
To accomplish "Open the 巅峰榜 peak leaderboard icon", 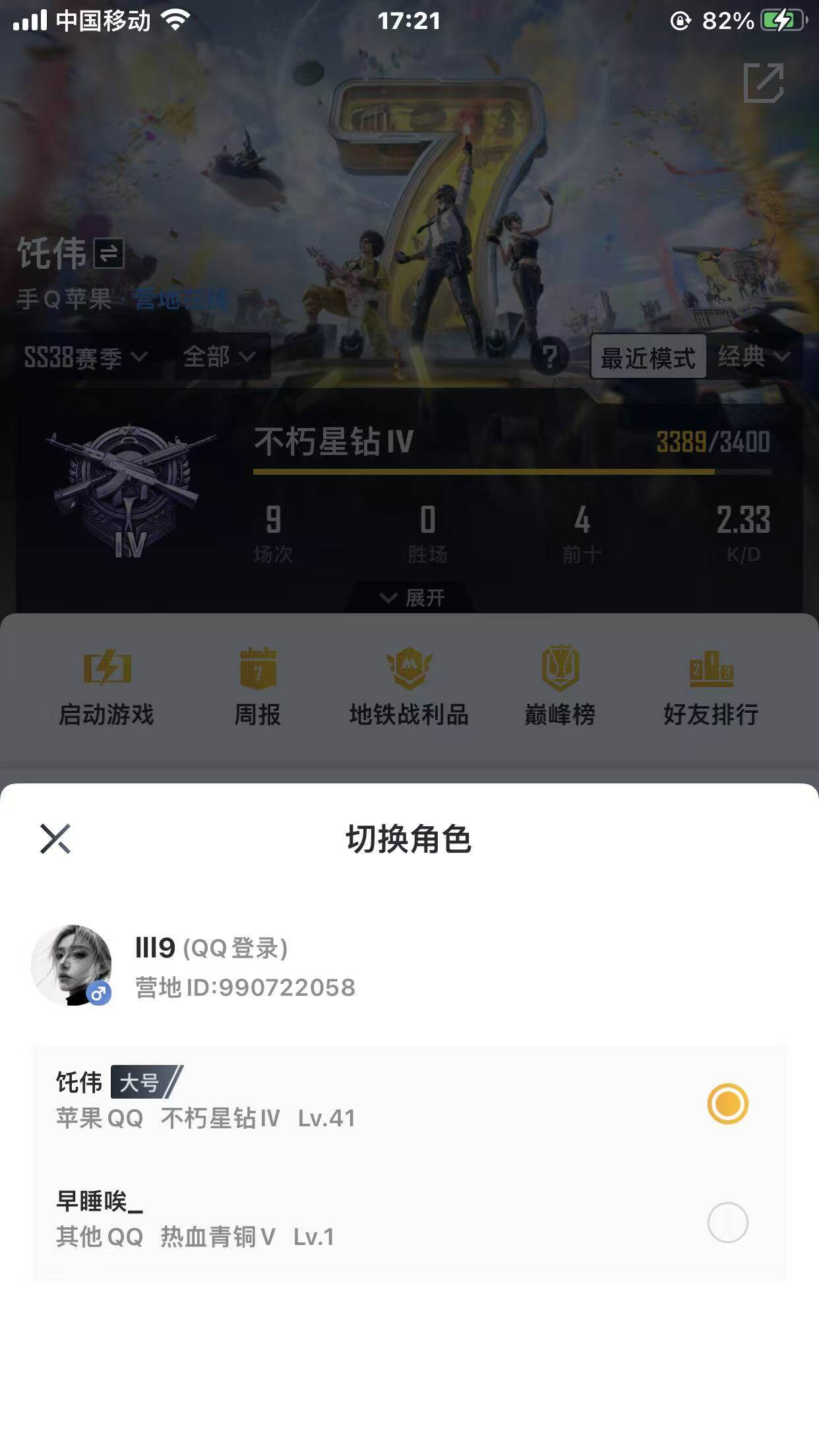I will (559, 686).
